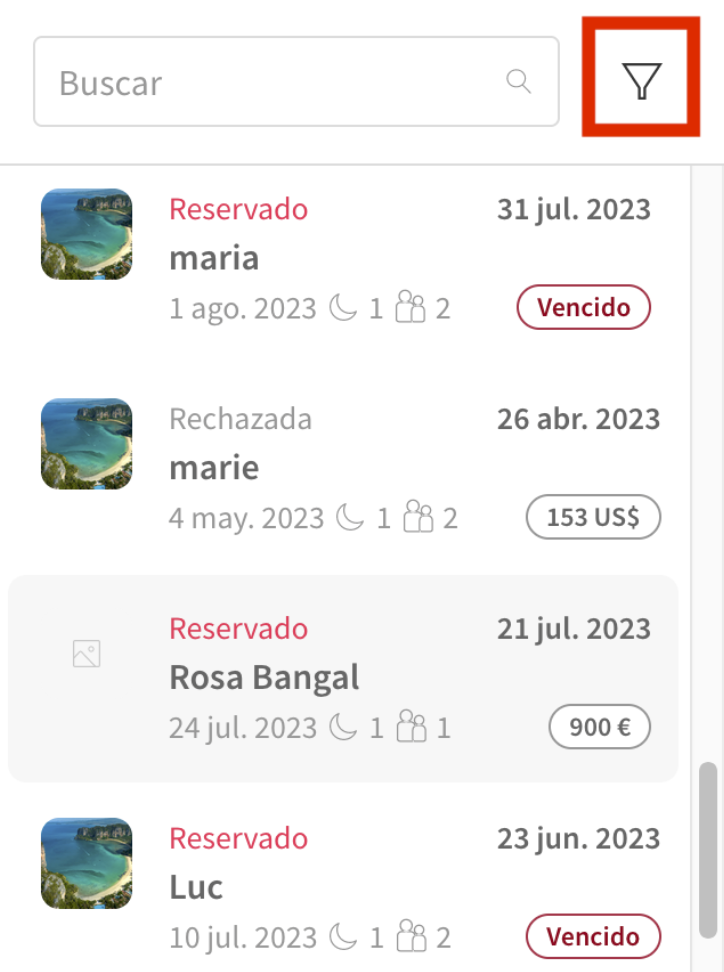Open the filter funnel icon

[641, 80]
